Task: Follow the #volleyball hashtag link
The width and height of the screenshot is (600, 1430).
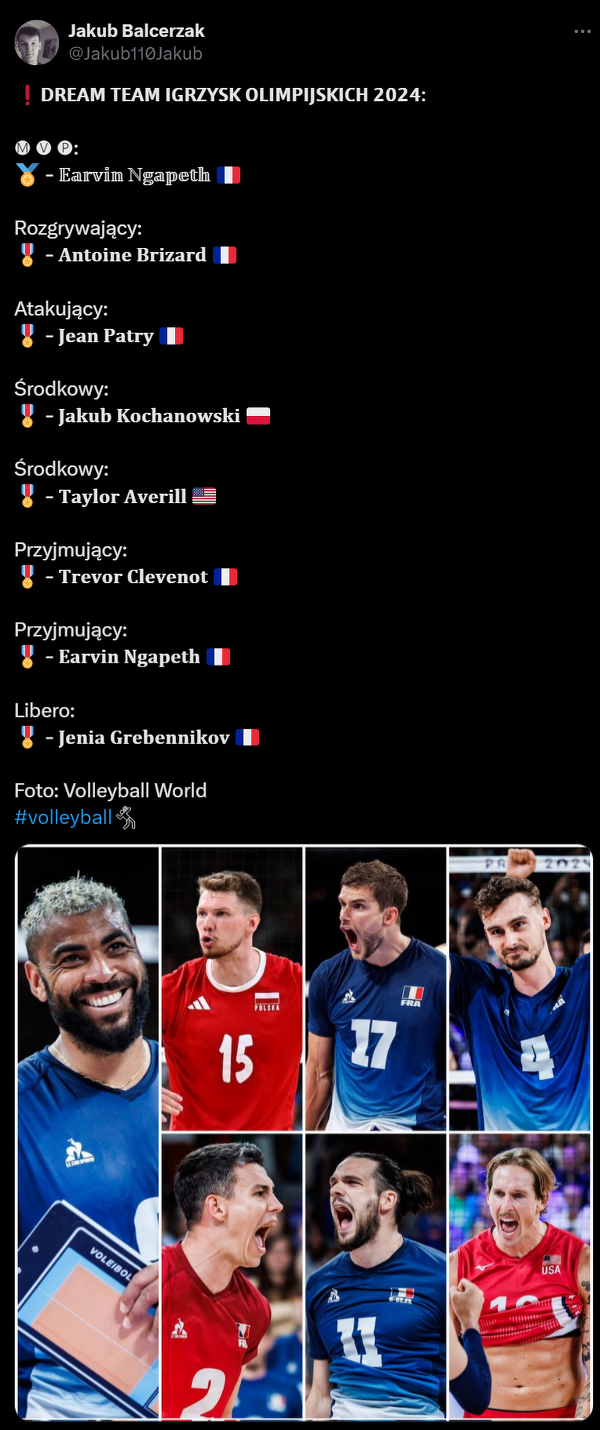Action: click(63, 818)
